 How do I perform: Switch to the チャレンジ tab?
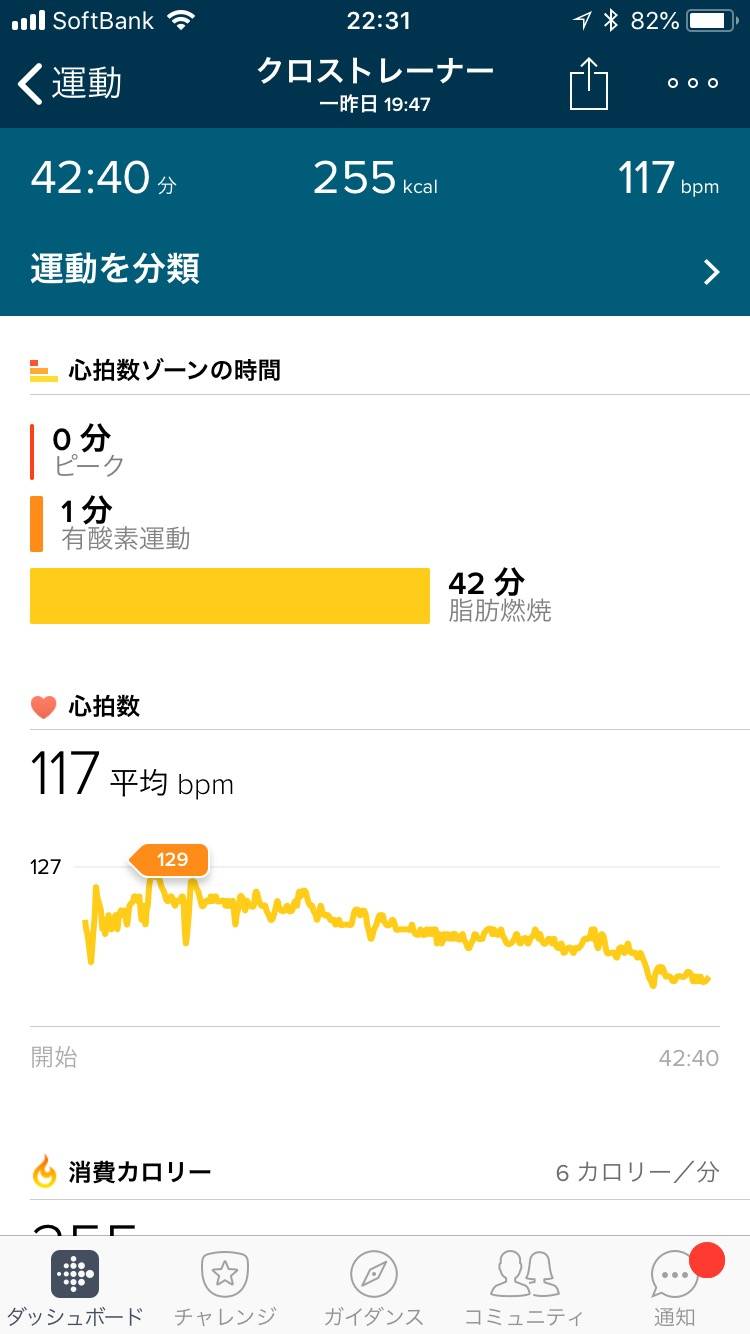coord(225,1287)
